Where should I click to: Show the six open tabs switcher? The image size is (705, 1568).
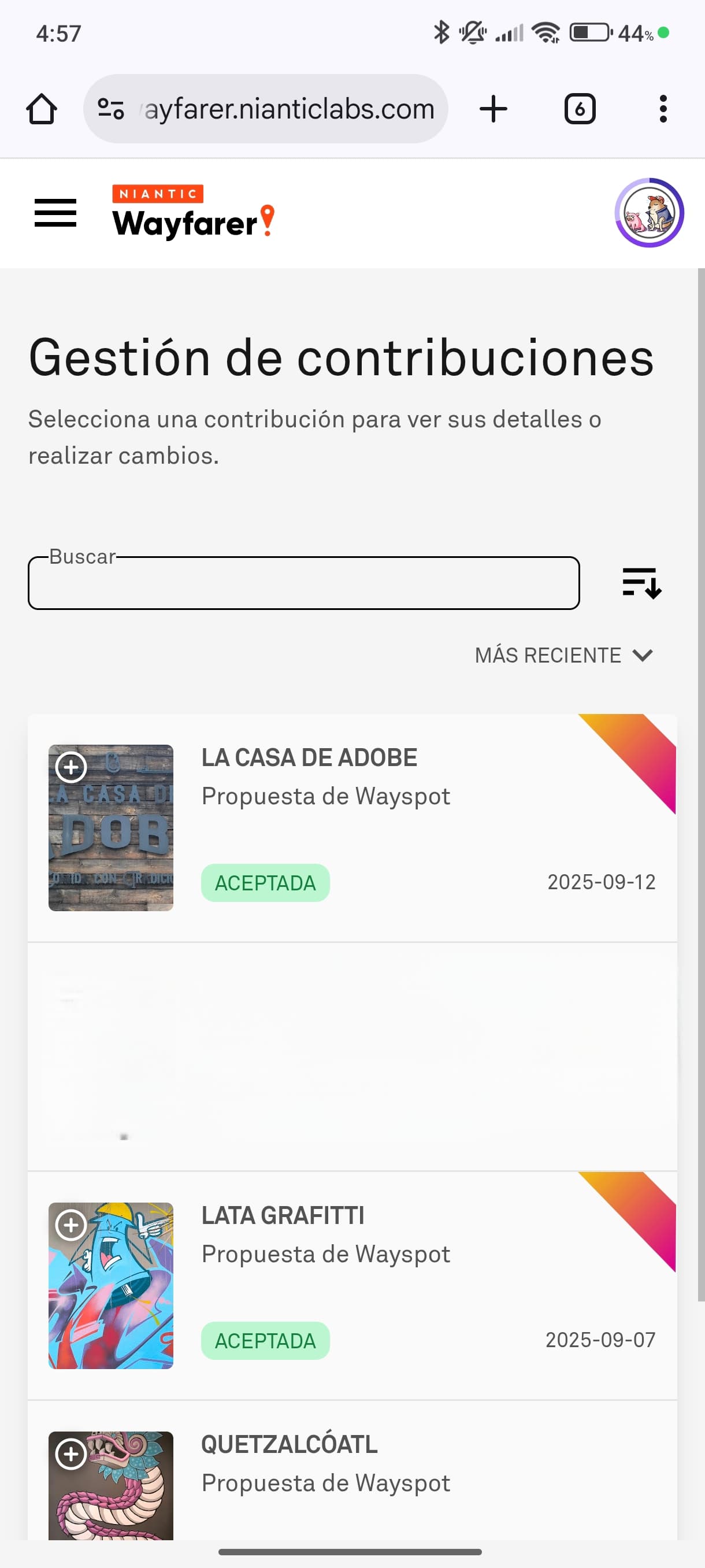point(579,109)
